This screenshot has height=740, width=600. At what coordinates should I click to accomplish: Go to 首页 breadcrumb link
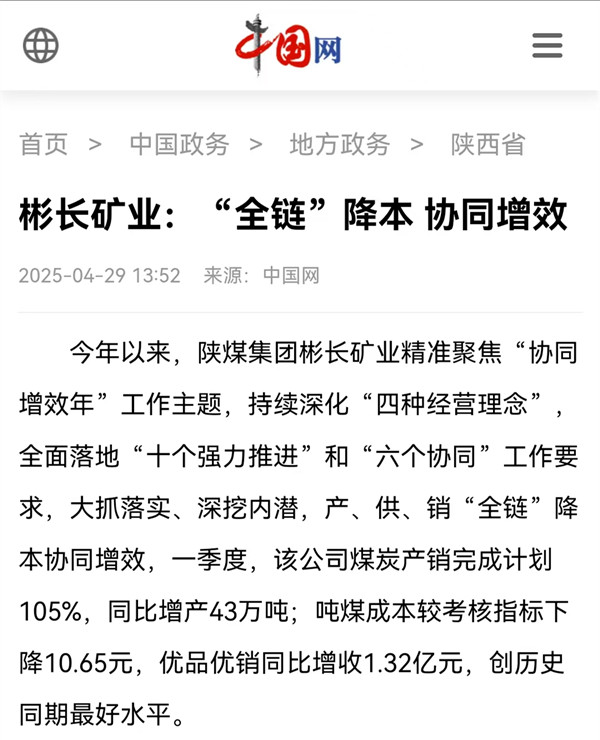[44, 144]
